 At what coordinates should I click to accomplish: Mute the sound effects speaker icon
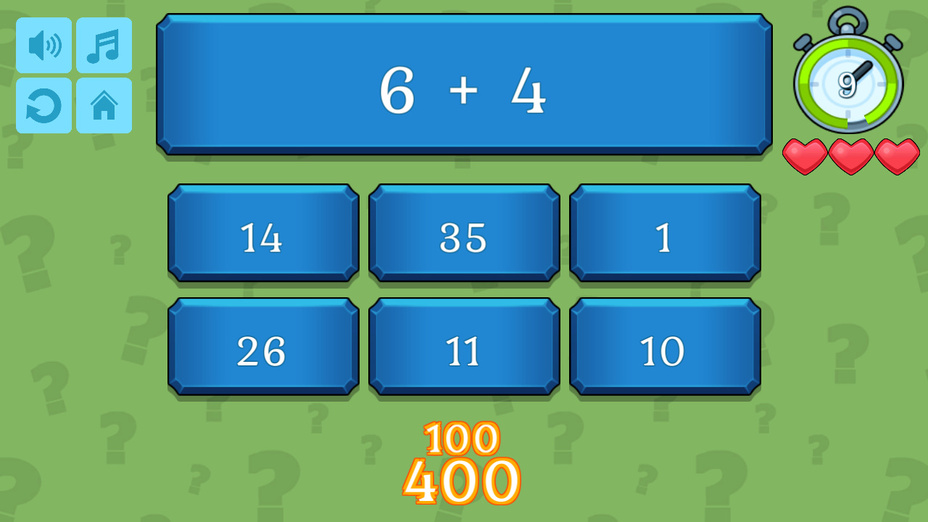pyautogui.click(x=44, y=46)
